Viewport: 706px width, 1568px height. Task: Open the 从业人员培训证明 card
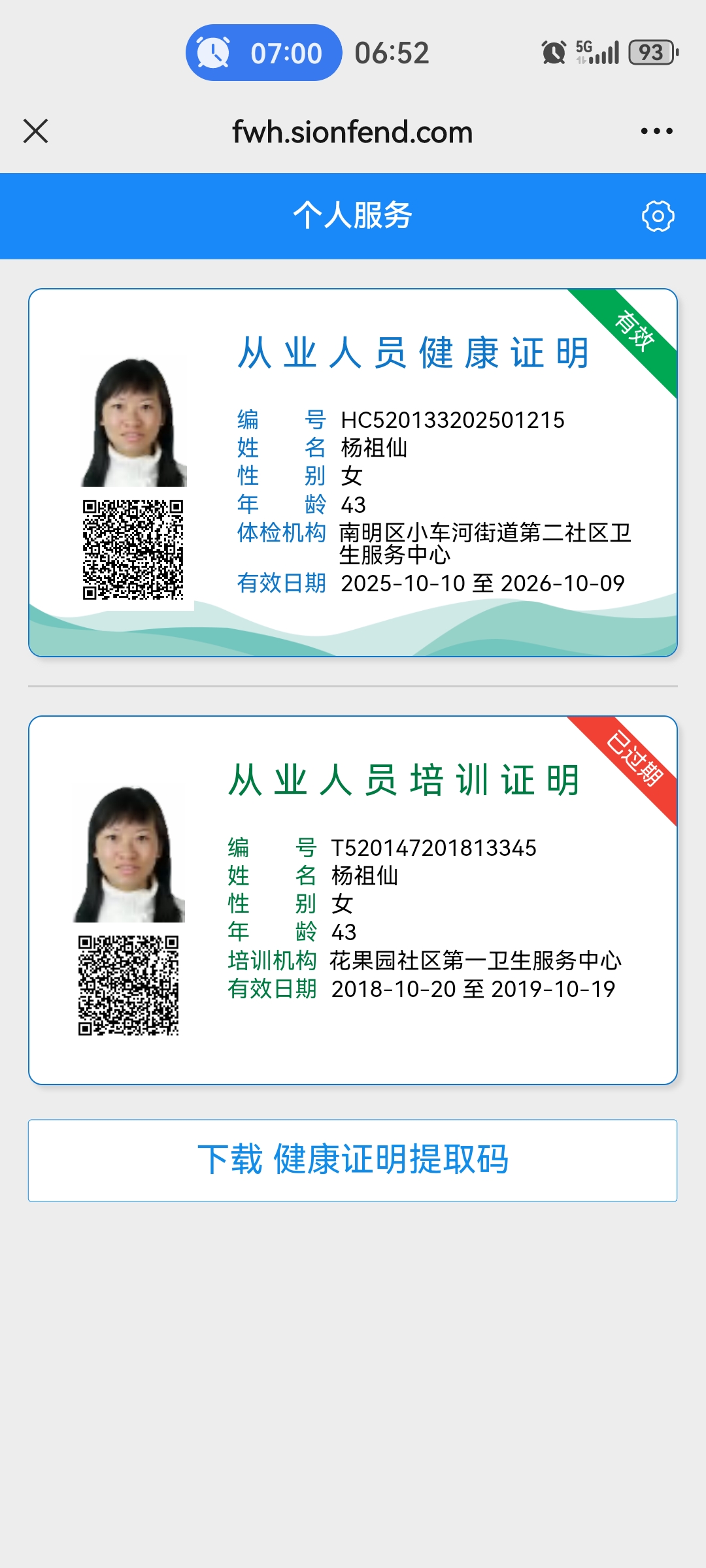click(353, 900)
